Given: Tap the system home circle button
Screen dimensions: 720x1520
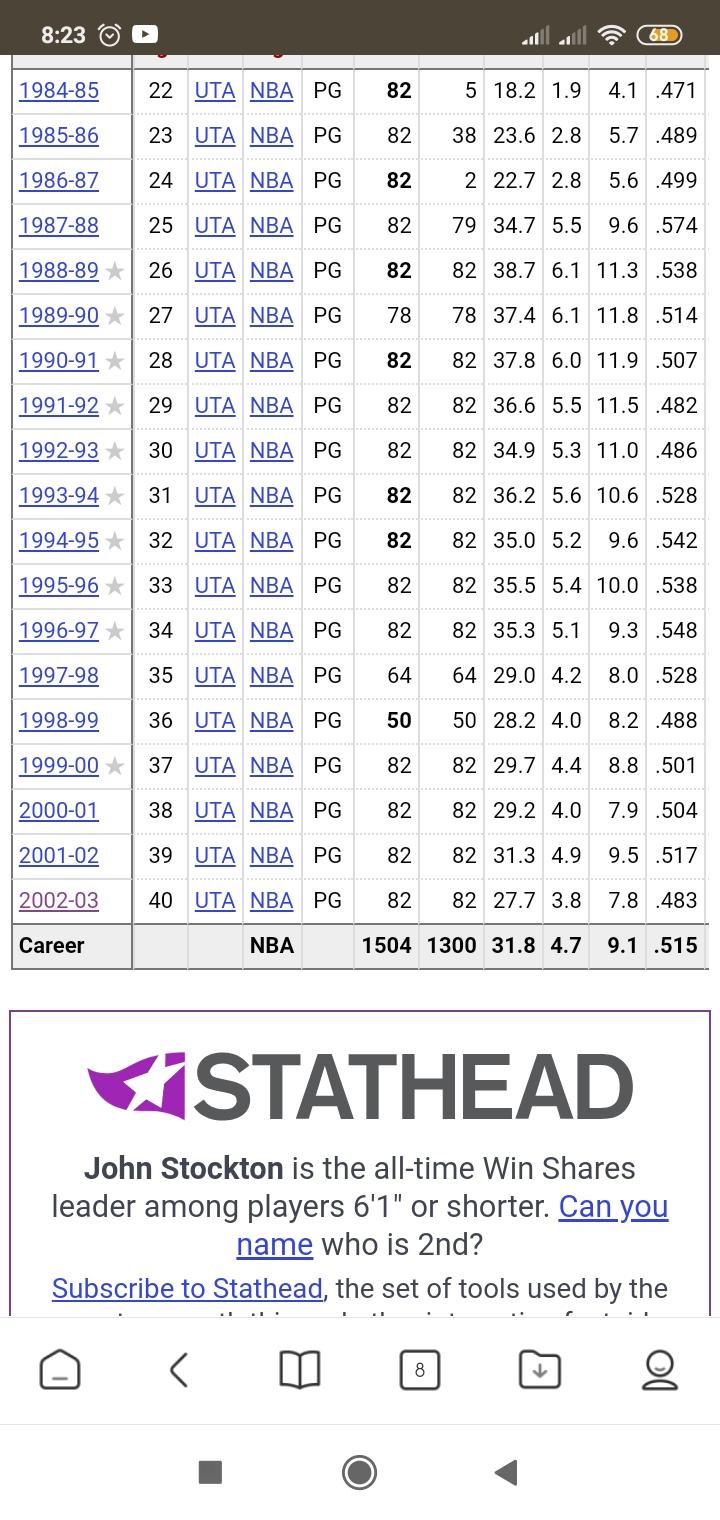Looking at the screenshot, I should [x=359, y=1472].
